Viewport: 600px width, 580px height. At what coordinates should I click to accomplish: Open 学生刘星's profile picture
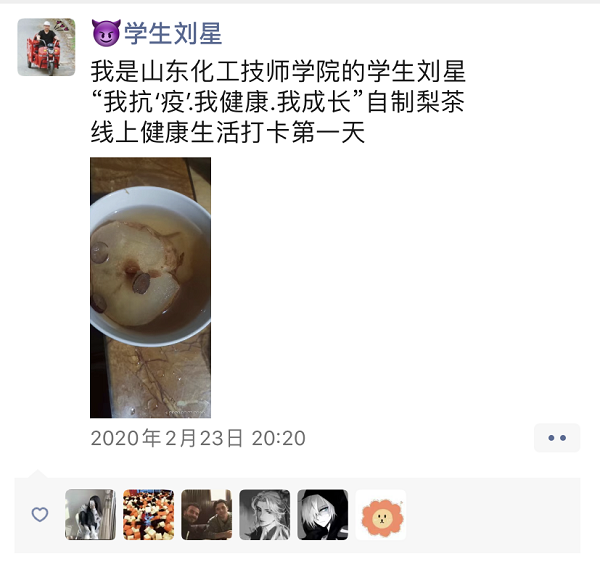point(46,47)
